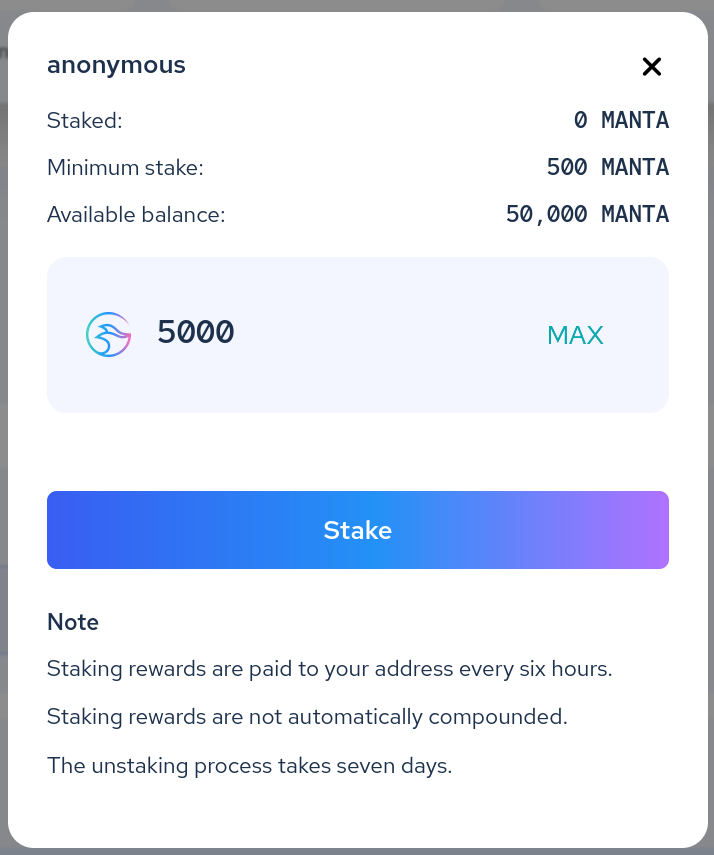
Task: Confirm with the Stake button
Action: tap(357, 530)
